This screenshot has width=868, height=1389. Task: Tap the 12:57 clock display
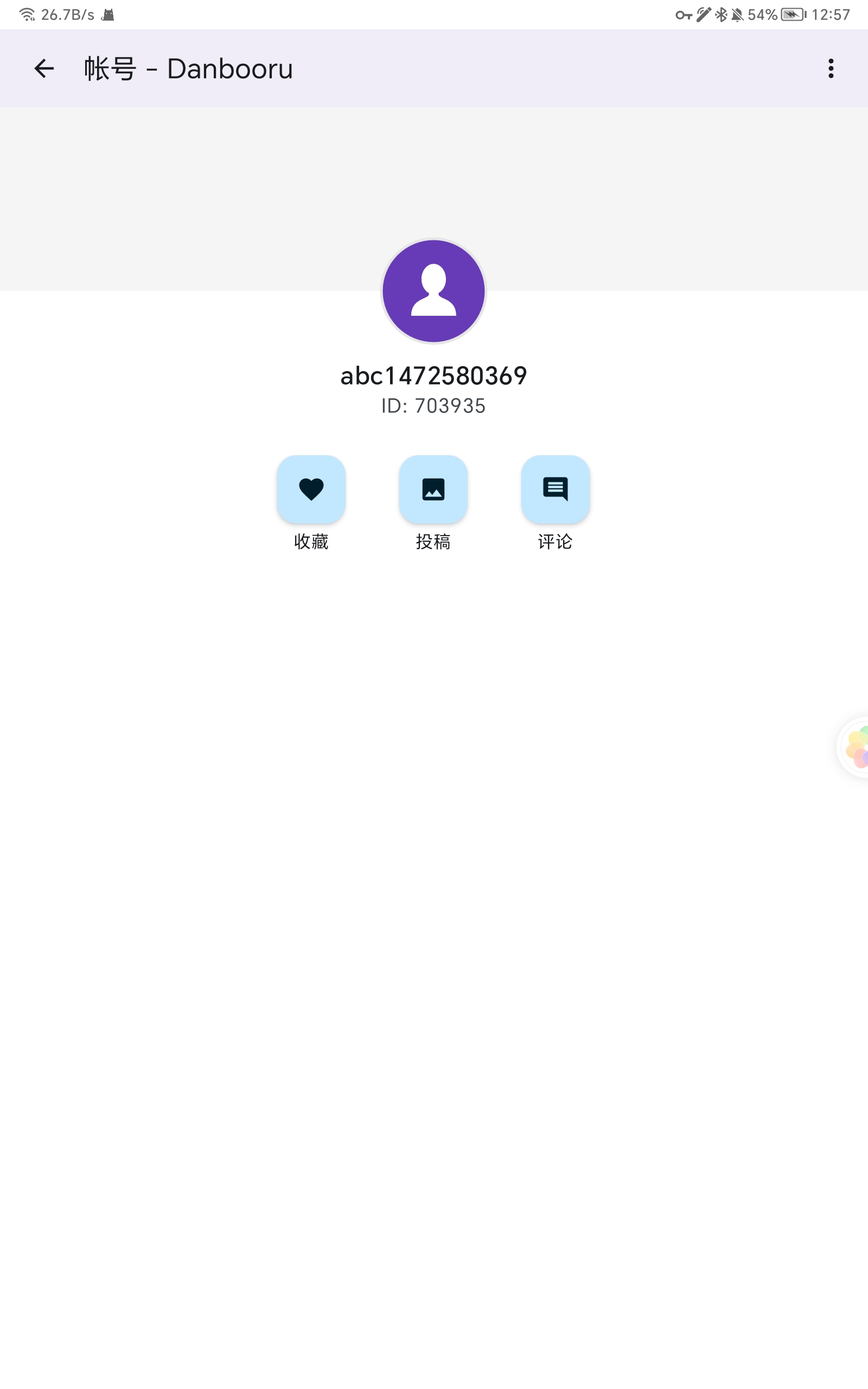831,13
